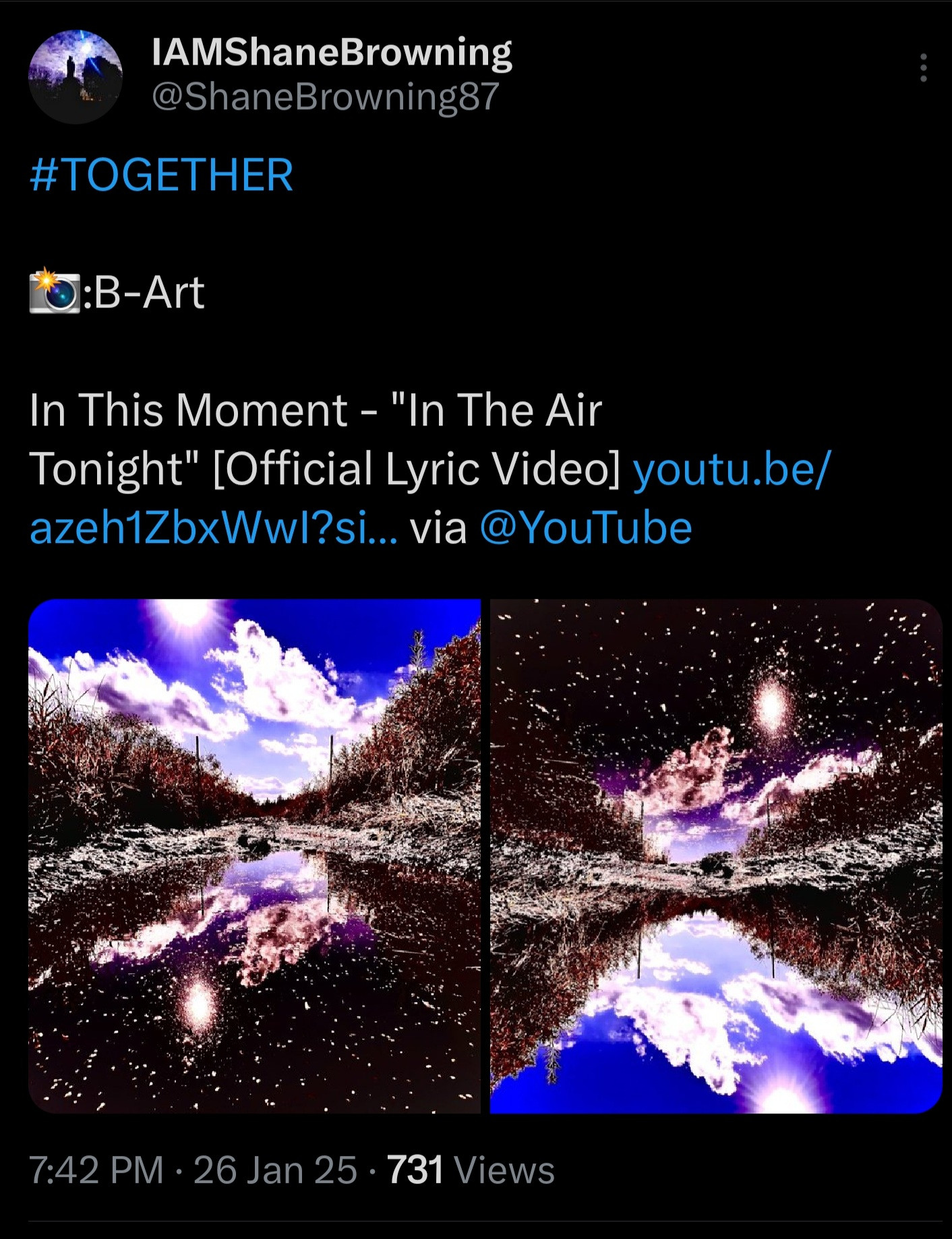
Task: Open the tweet's three-dot overflow menu
Action: [923, 68]
